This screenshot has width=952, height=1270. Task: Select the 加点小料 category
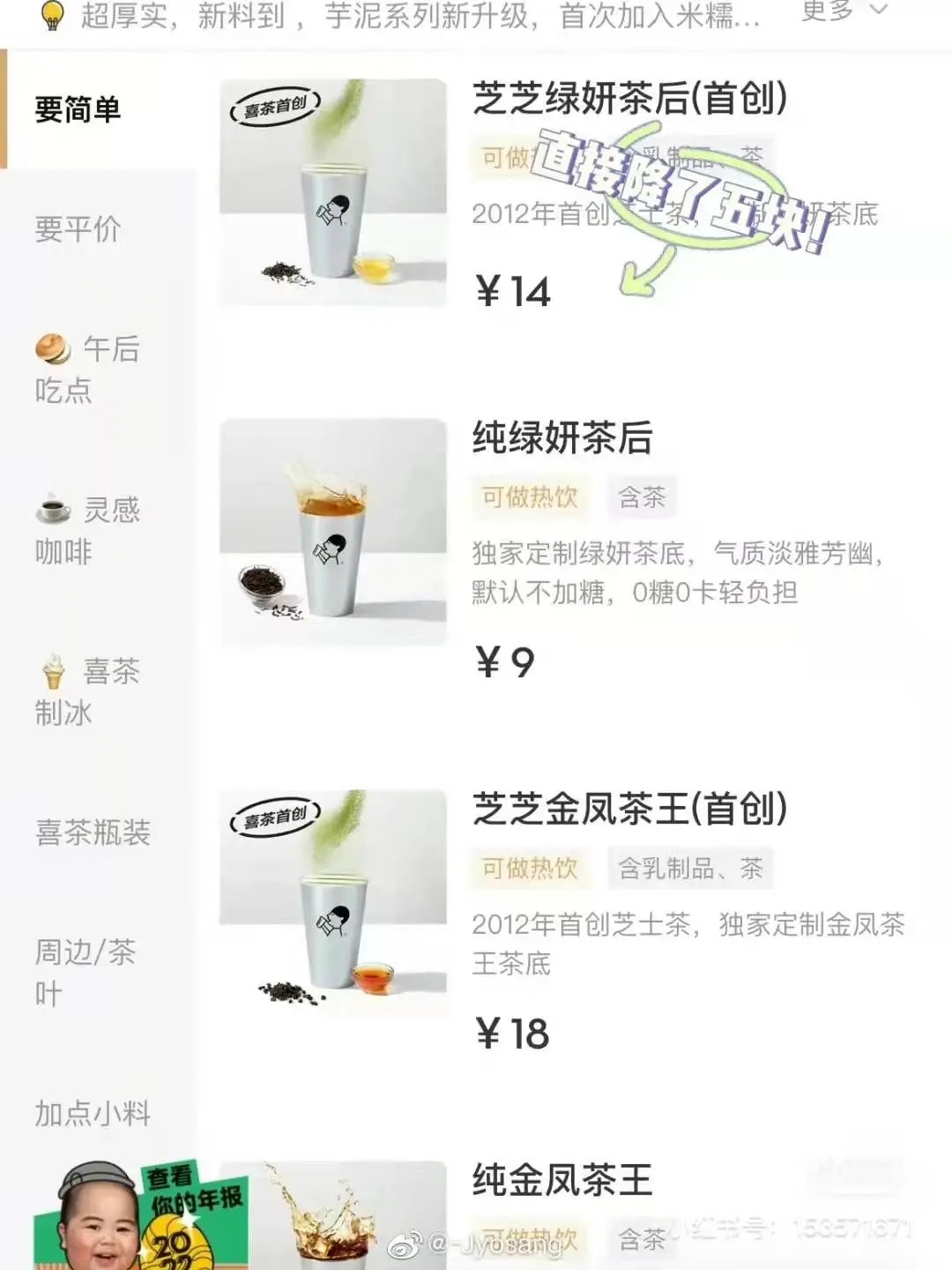click(93, 1113)
